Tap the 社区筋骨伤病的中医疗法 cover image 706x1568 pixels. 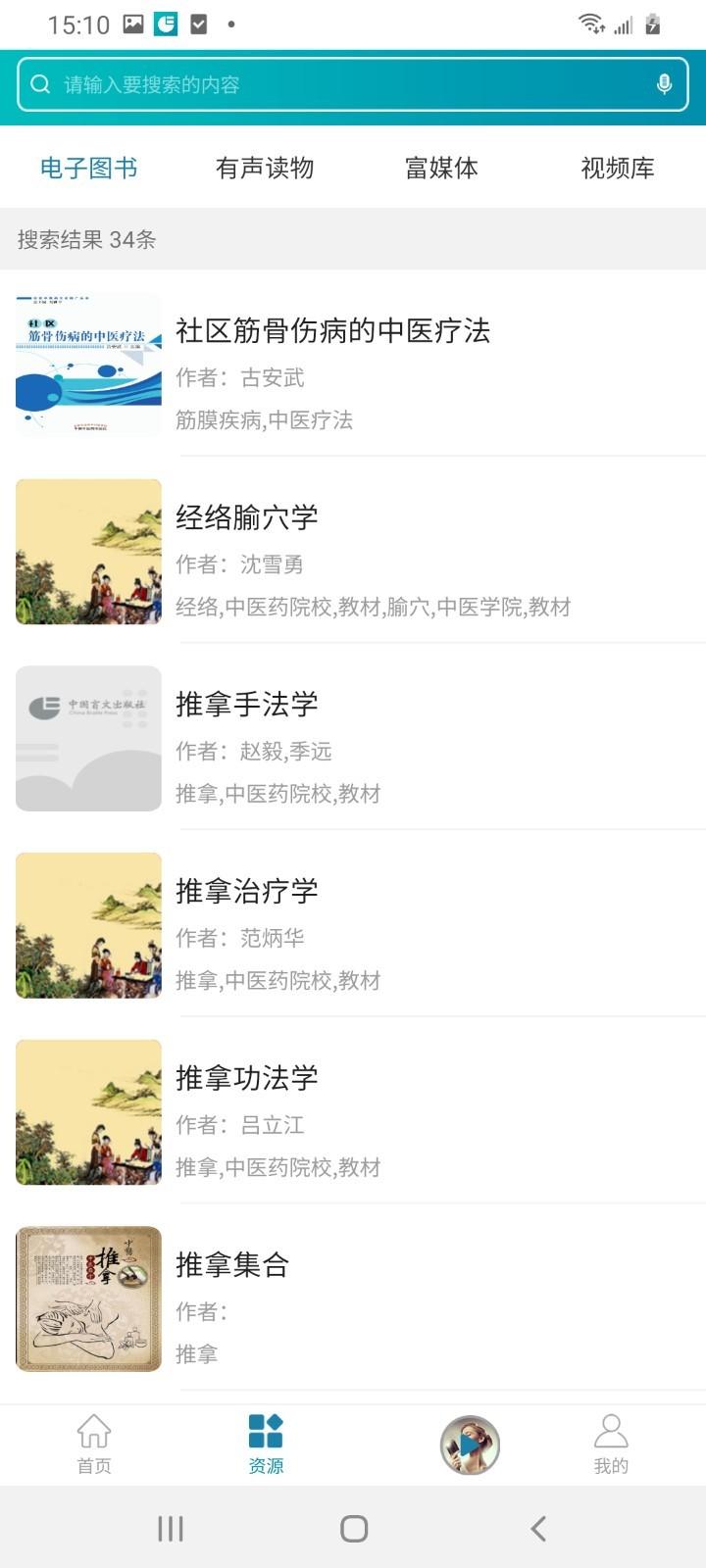[87, 364]
